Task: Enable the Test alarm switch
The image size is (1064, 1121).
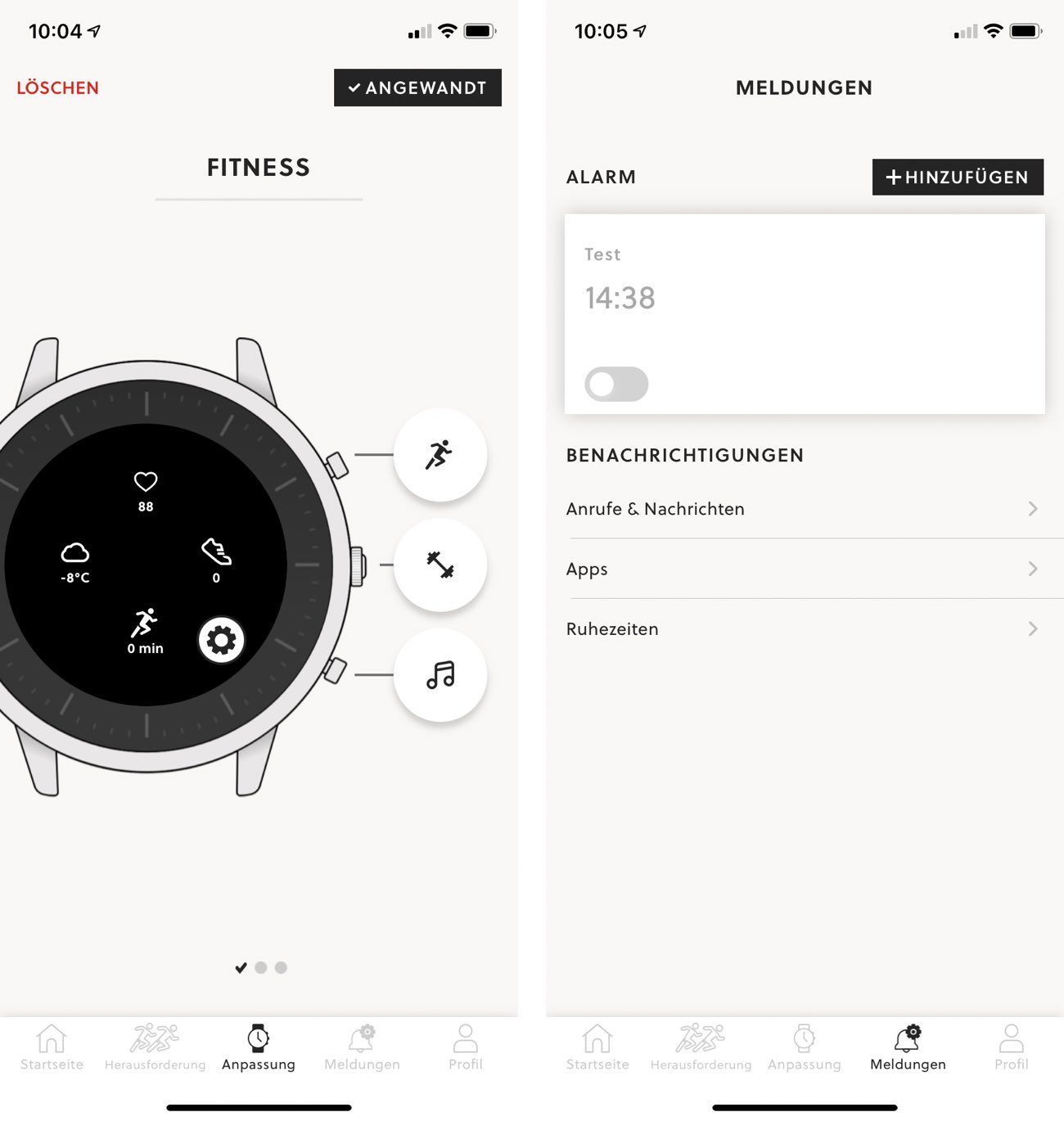Action: pos(616,384)
